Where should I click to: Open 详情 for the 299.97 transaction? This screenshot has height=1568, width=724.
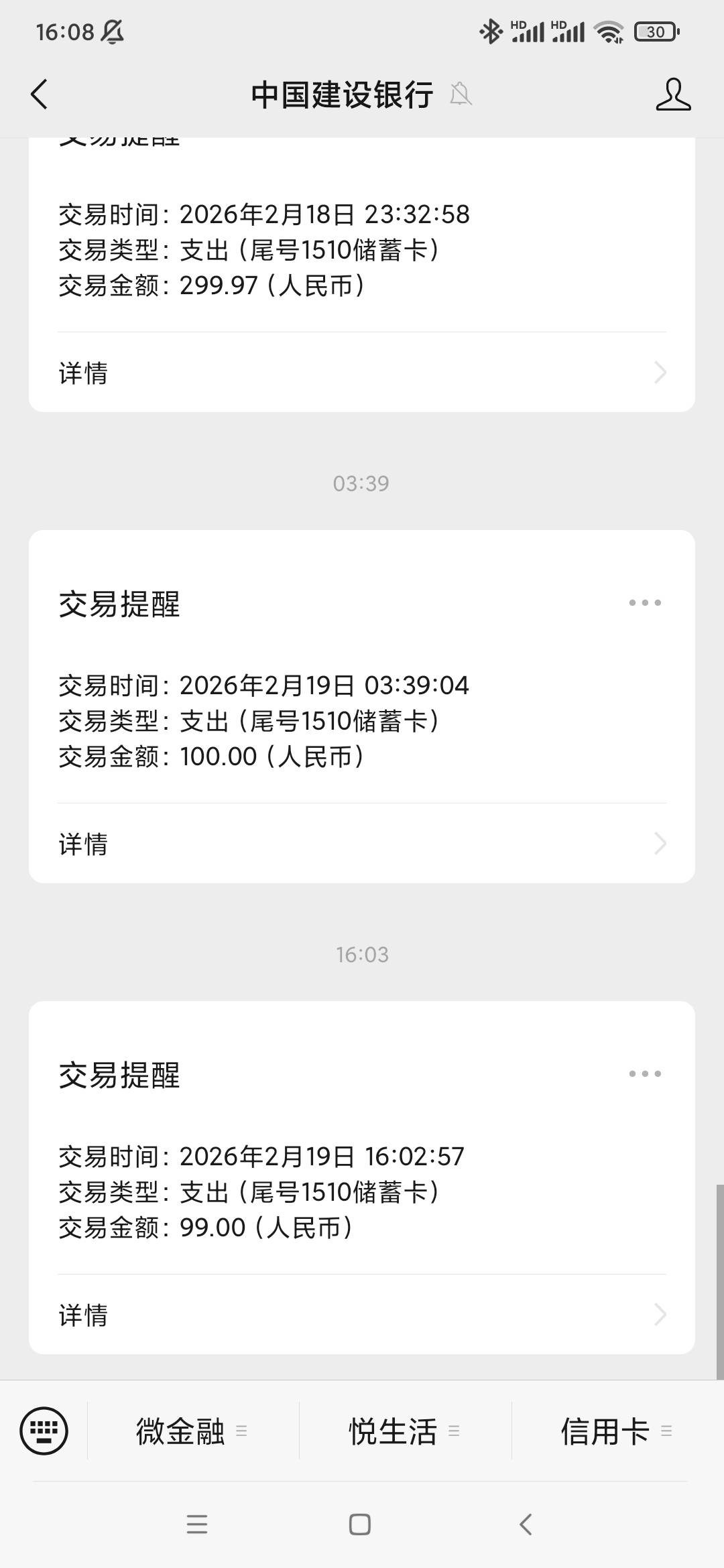pyautogui.click(x=362, y=373)
